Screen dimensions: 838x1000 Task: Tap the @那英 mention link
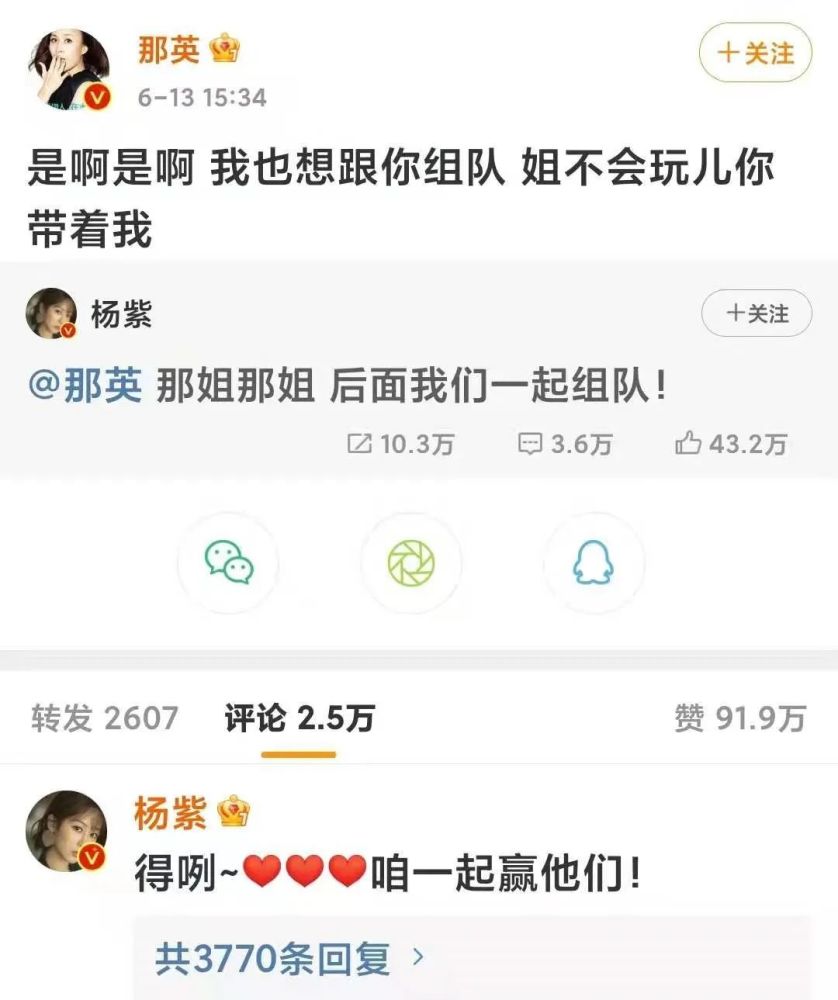[85, 385]
